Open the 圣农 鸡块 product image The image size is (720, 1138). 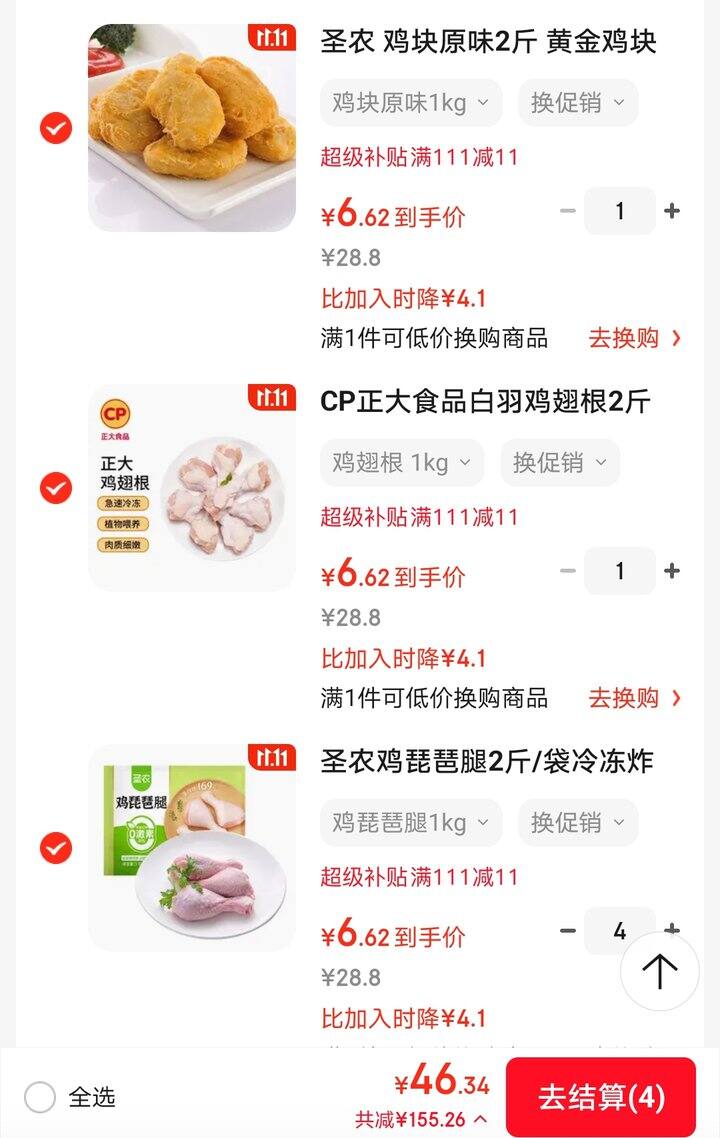(x=192, y=128)
